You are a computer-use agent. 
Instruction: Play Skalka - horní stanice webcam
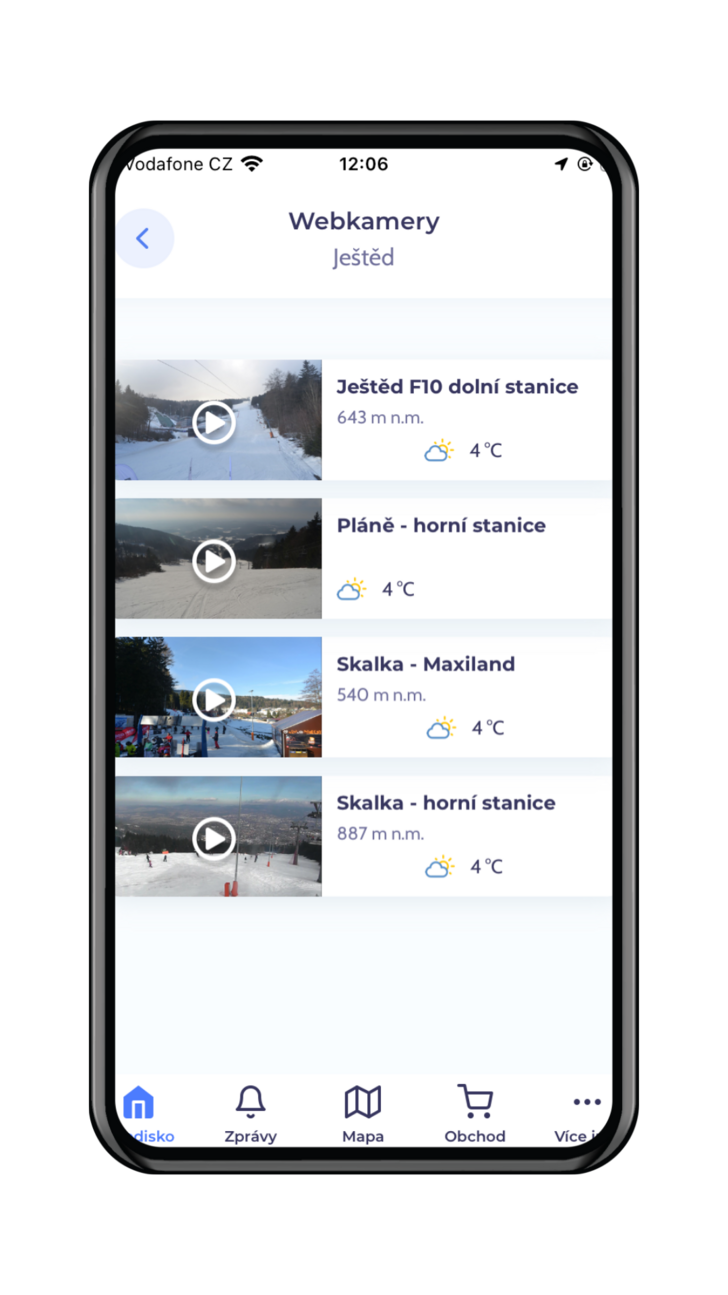click(x=213, y=838)
